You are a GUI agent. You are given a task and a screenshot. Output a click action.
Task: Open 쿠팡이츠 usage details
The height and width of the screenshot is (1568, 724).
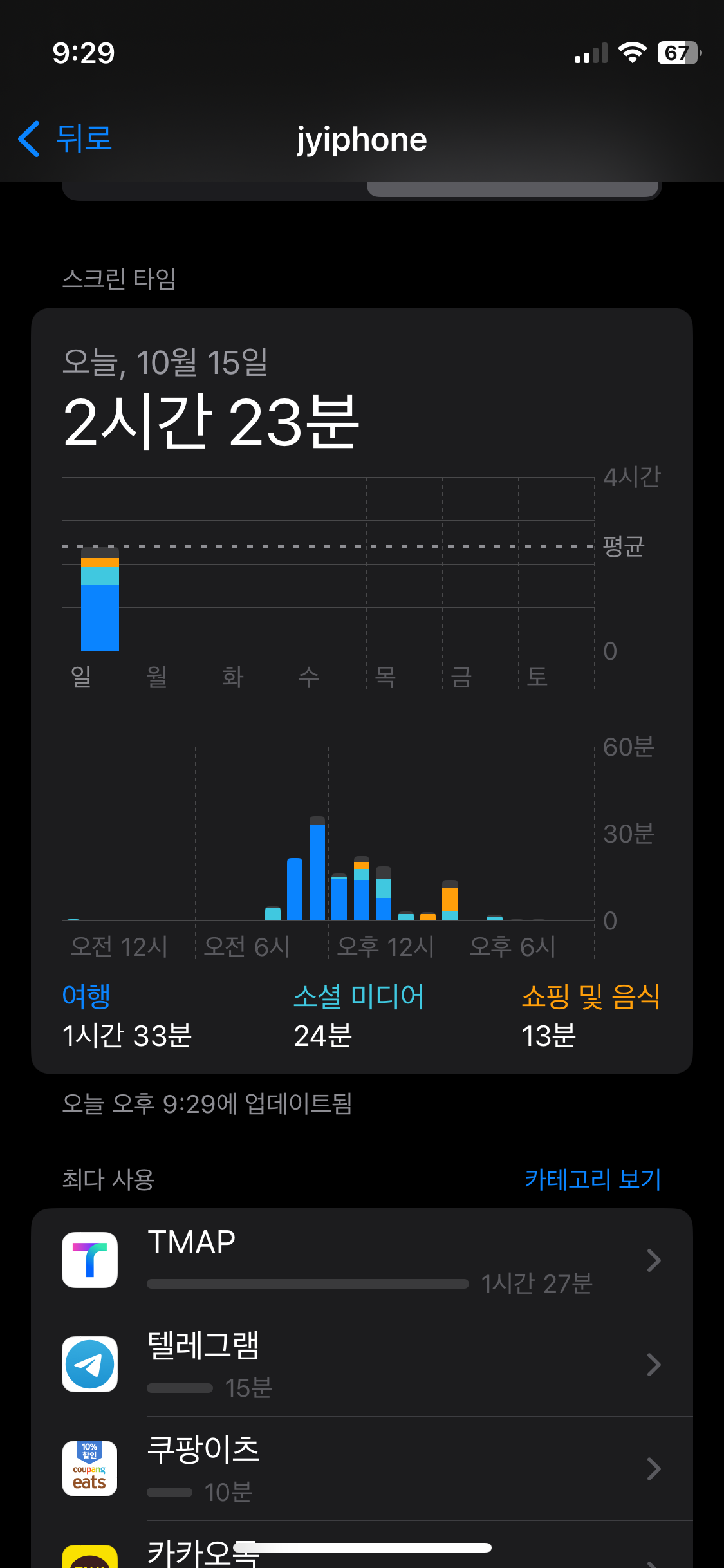coord(362,1469)
